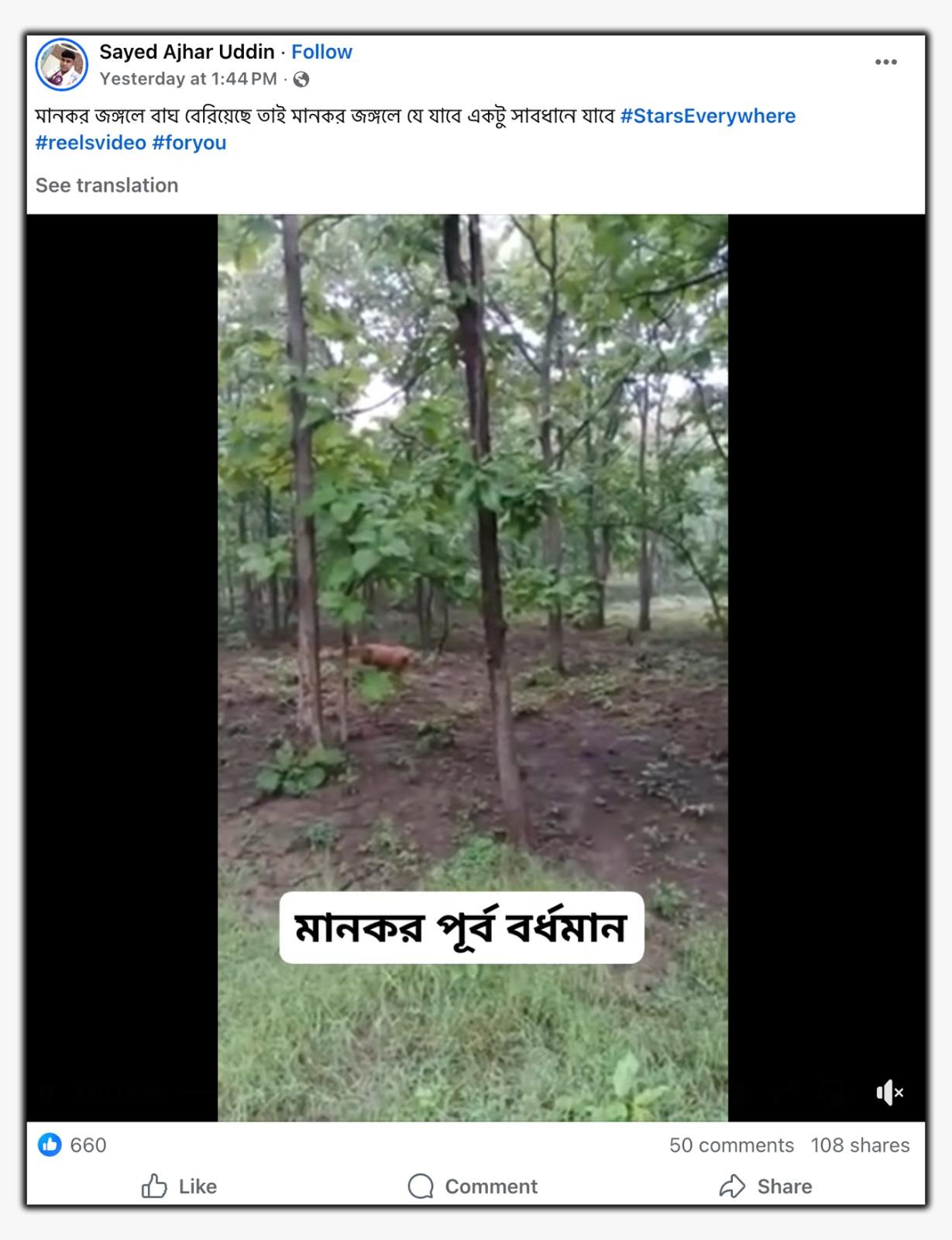This screenshot has height=1240, width=952.
Task: Open the #reelsvideo hashtag
Action: tap(91, 143)
